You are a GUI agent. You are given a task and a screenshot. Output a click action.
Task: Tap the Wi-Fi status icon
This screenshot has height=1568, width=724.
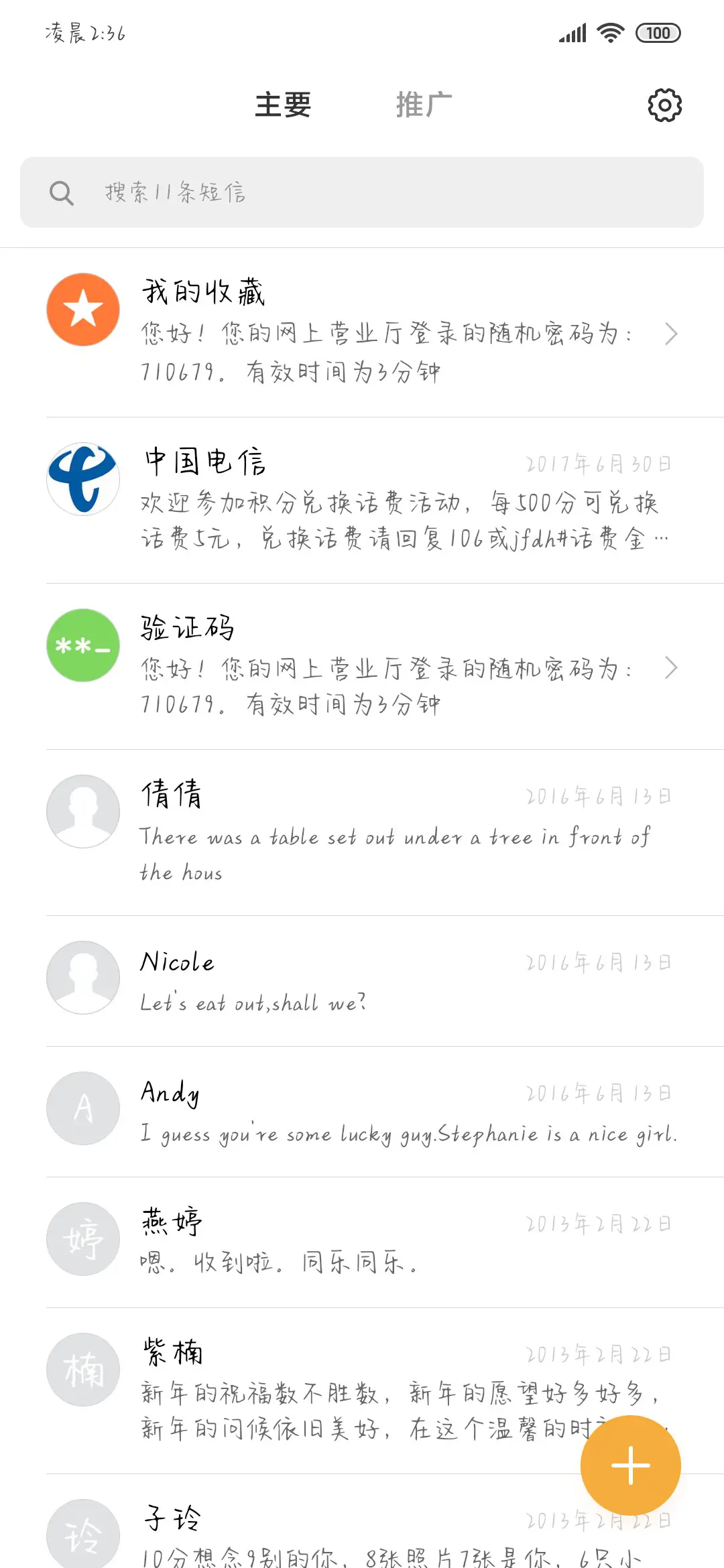pyautogui.click(x=609, y=31)
